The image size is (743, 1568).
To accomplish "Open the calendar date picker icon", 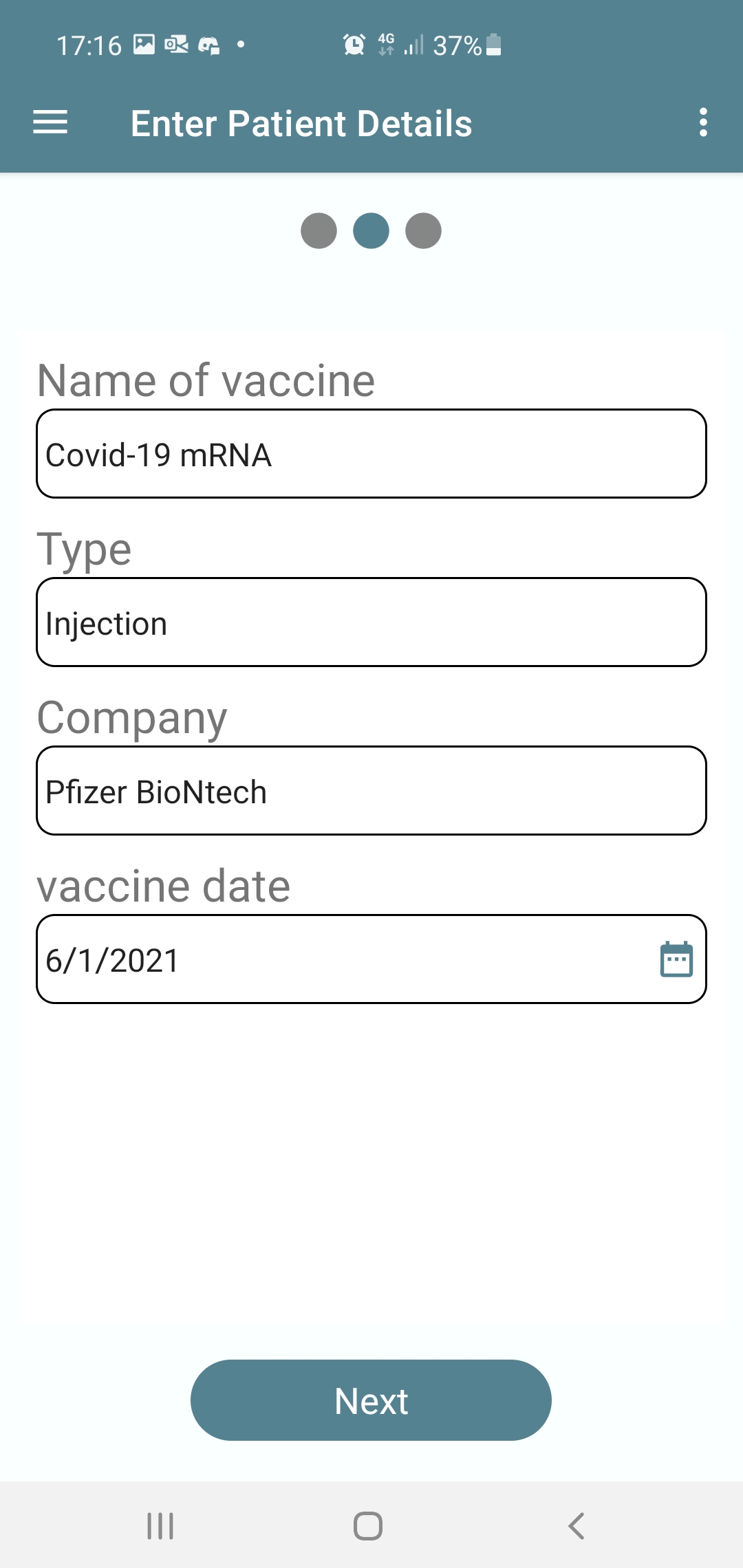I will 676,959.
